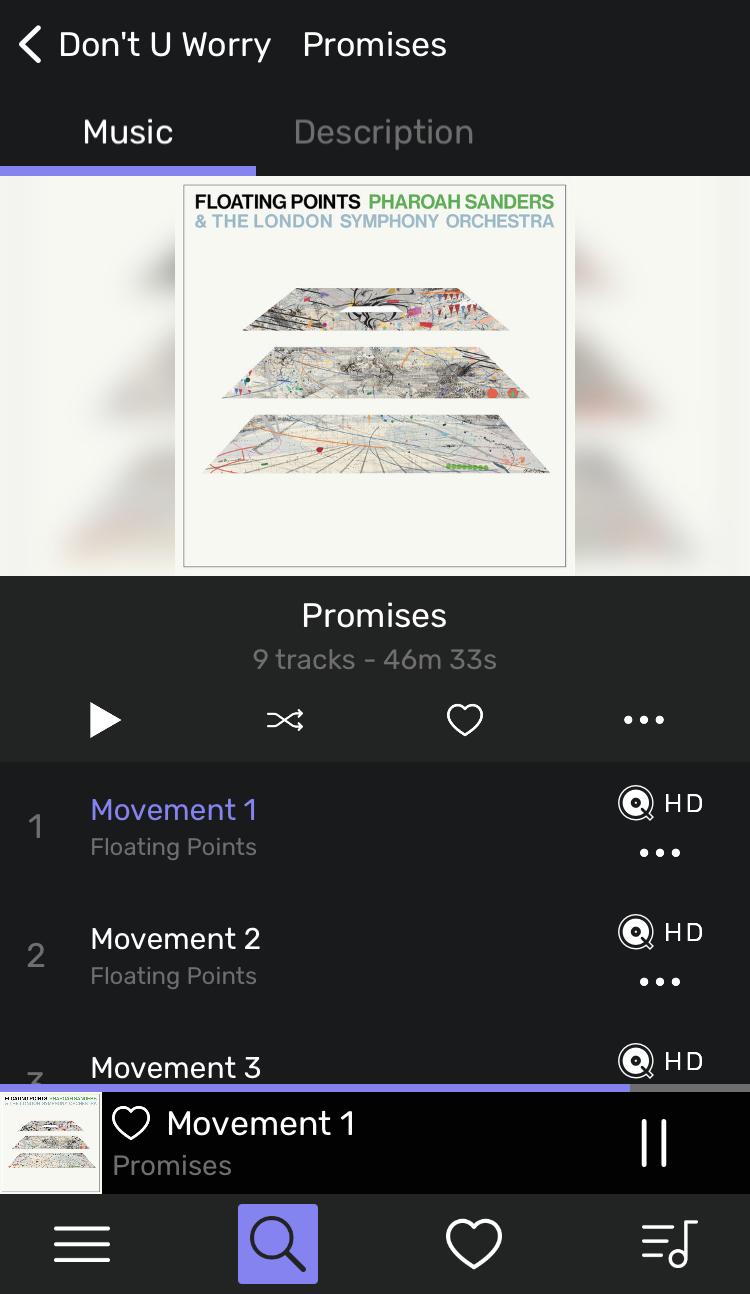Open more options for Movement 2
Screen dimensions: 750x1294
click(x=659, y=982)
